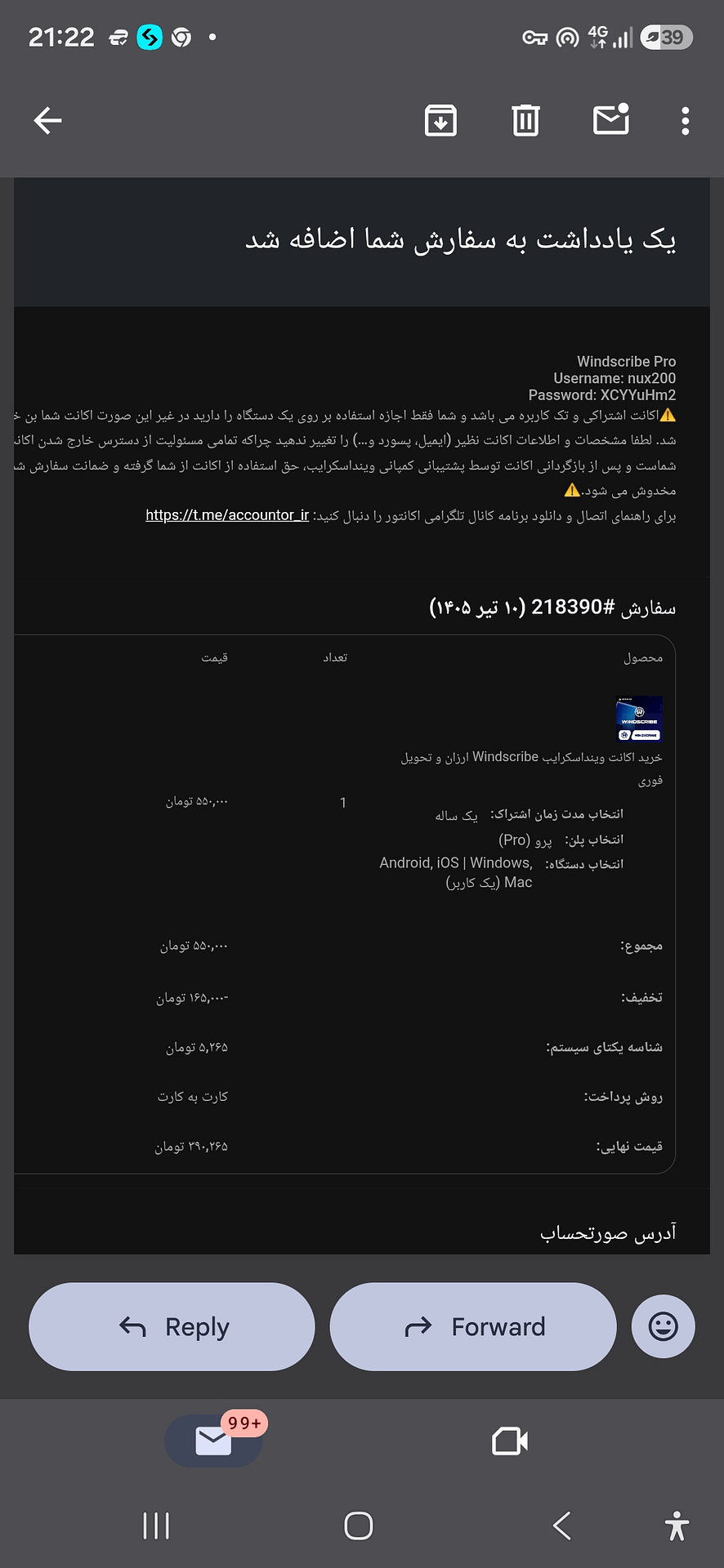Switch to the Meet video tab

510,1441
